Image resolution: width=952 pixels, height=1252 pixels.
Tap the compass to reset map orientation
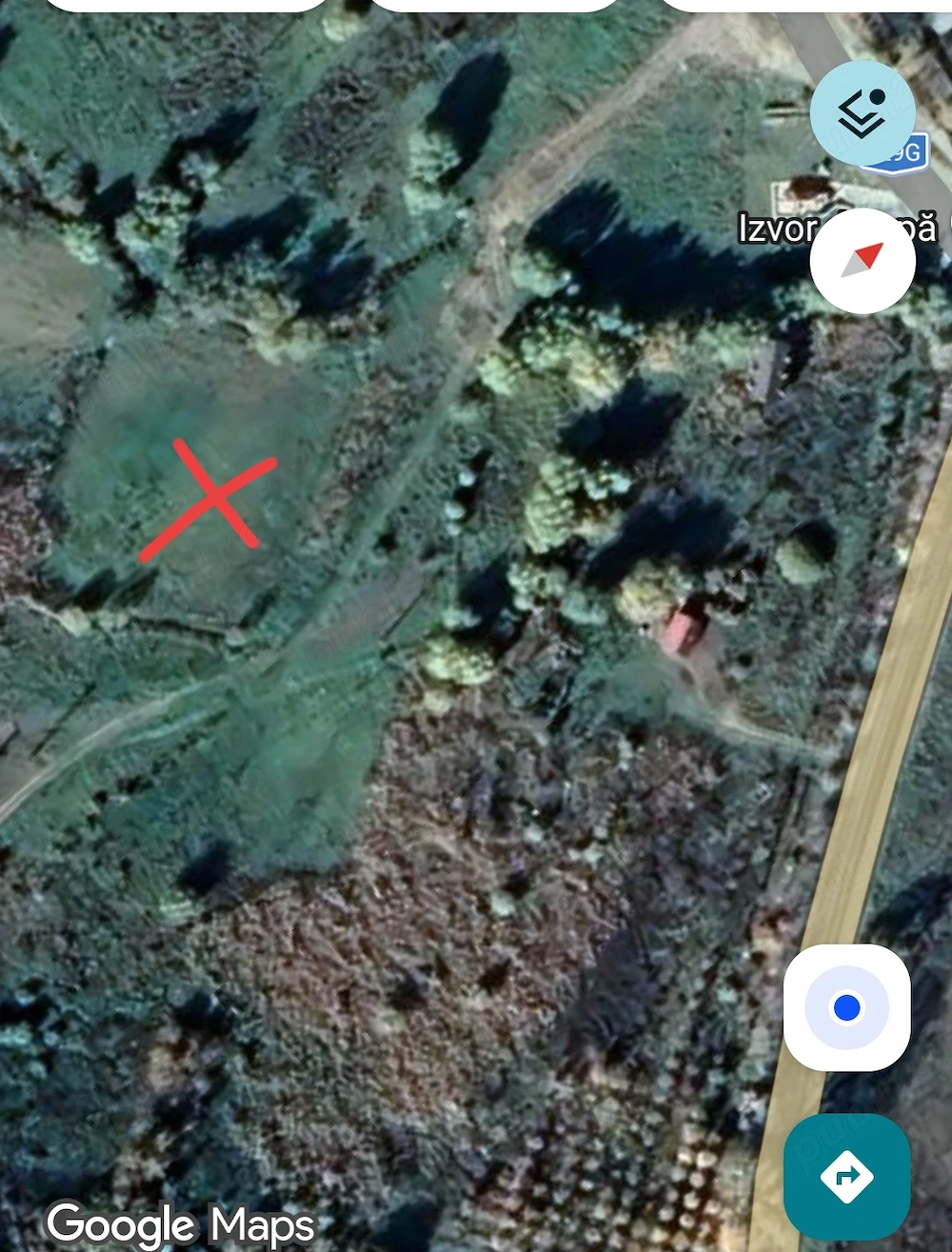pyautogui.click(x=863, y=260)
